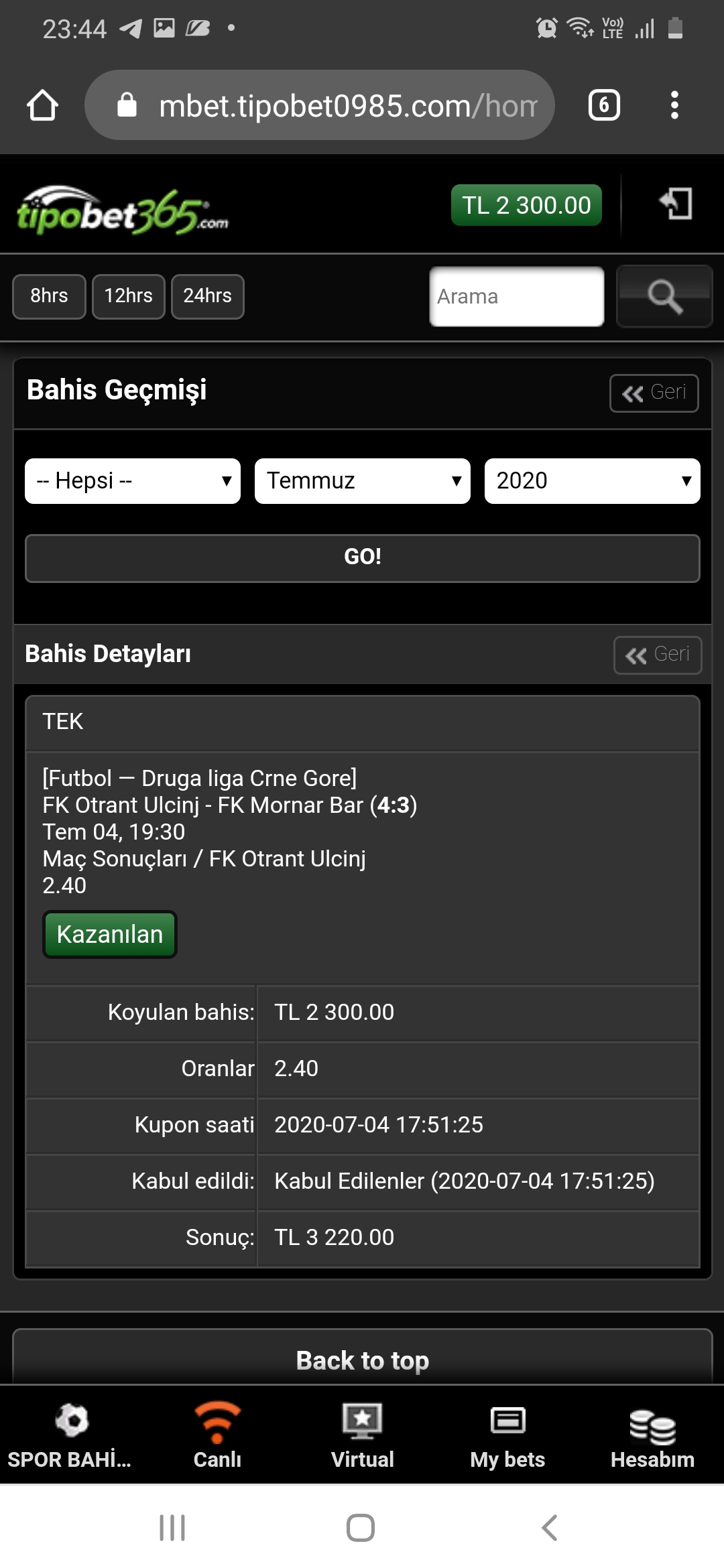
Task: Tap the logout icon in the header
Action: coord(675,204)
